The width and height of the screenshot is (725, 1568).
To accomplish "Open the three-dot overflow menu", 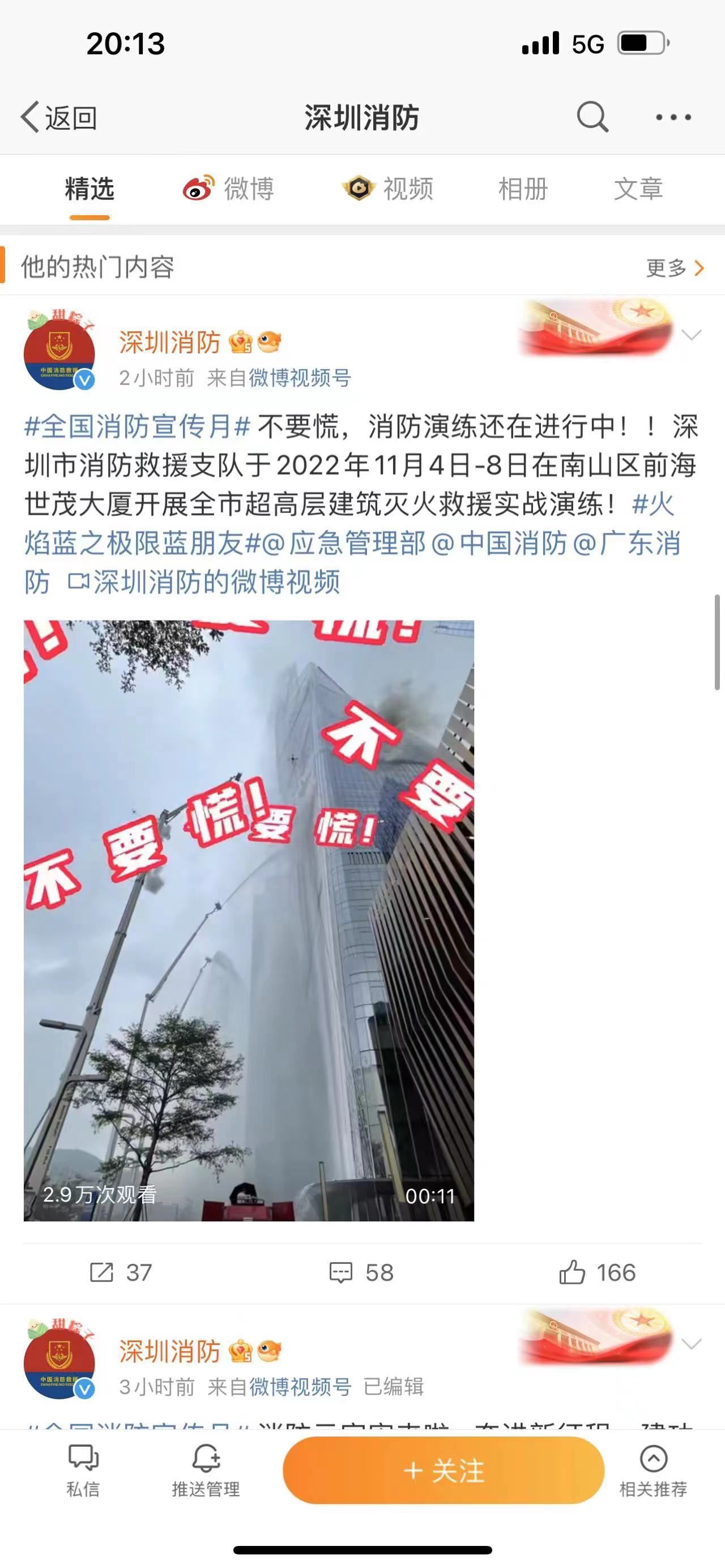I will [x=673, y=117].
